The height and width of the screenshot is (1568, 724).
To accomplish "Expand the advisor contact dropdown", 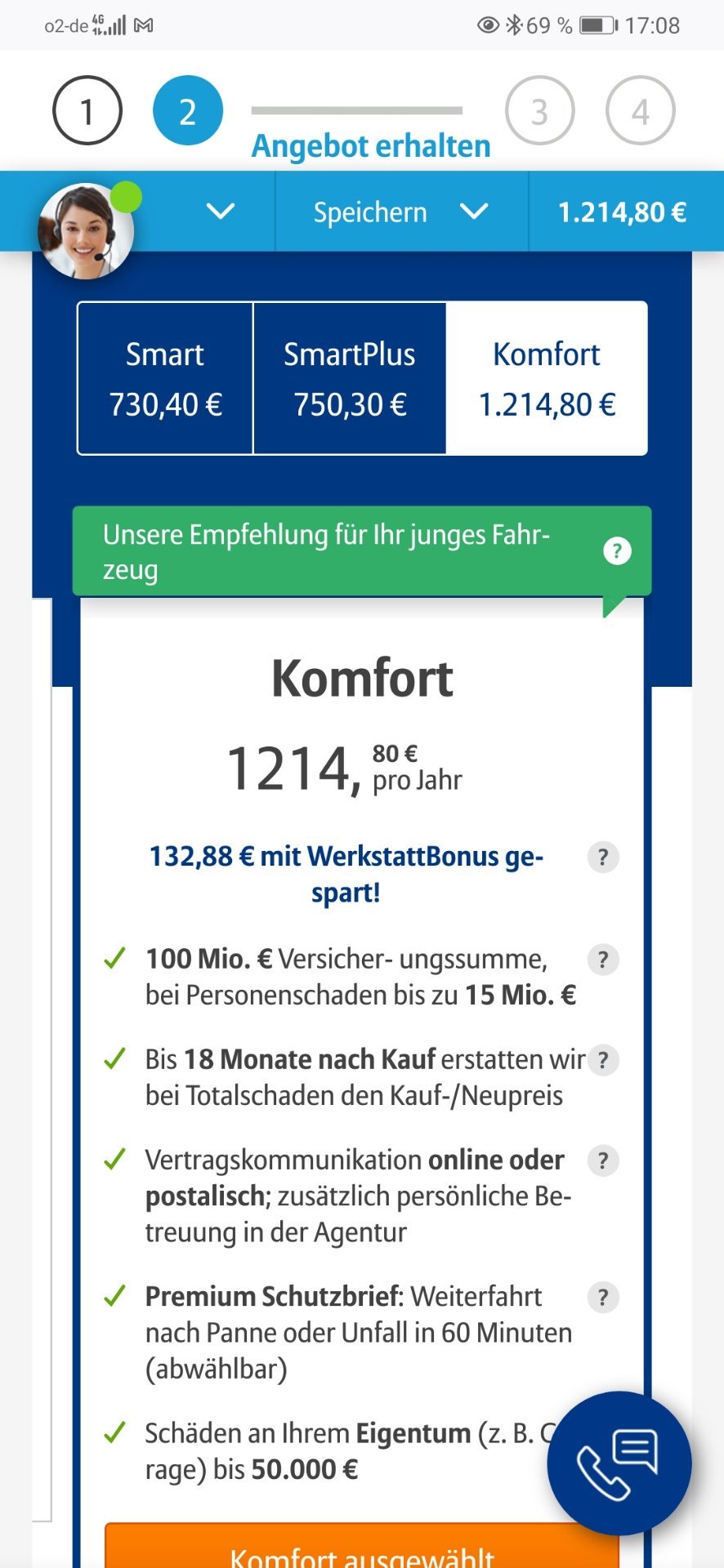I will [x=221, y=212].
